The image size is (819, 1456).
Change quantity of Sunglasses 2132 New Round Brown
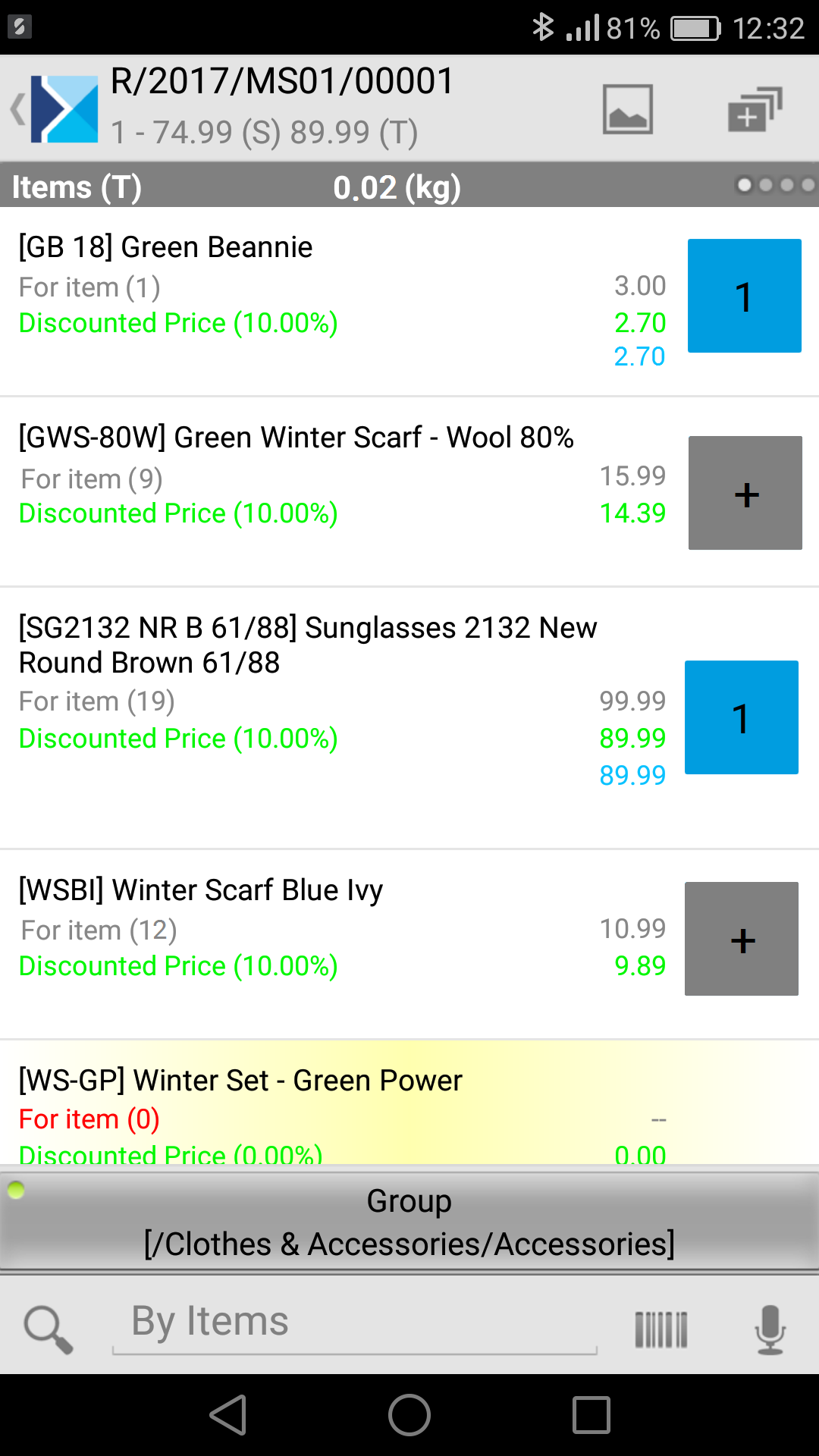741,717
